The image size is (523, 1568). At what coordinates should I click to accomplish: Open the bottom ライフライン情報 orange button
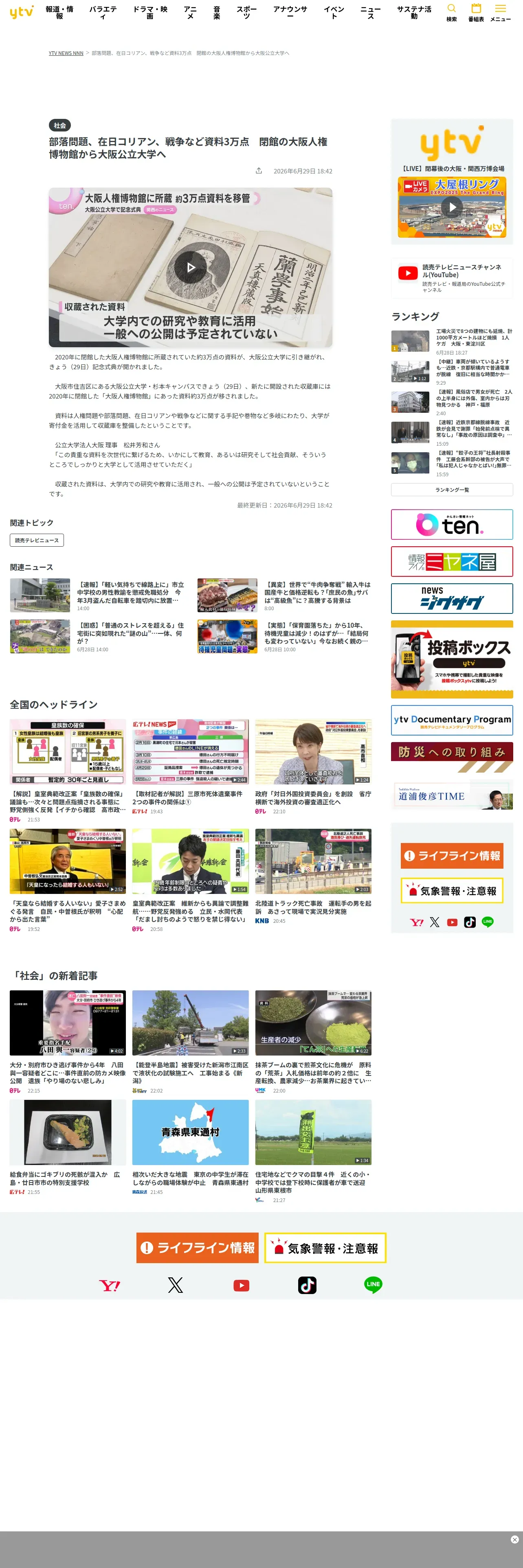tap(197, 1248)
